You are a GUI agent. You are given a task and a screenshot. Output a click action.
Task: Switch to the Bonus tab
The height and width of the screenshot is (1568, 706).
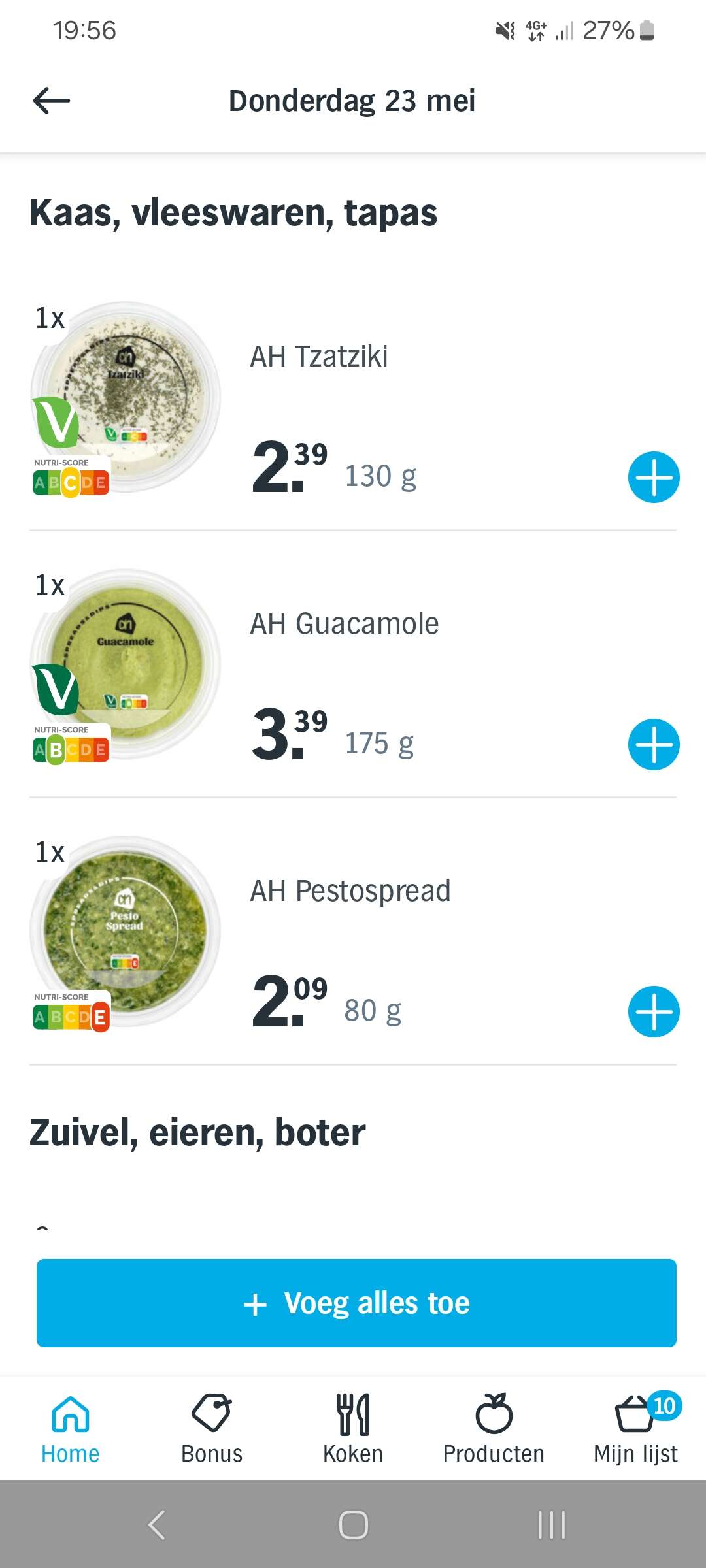[x=212, y=1429]
